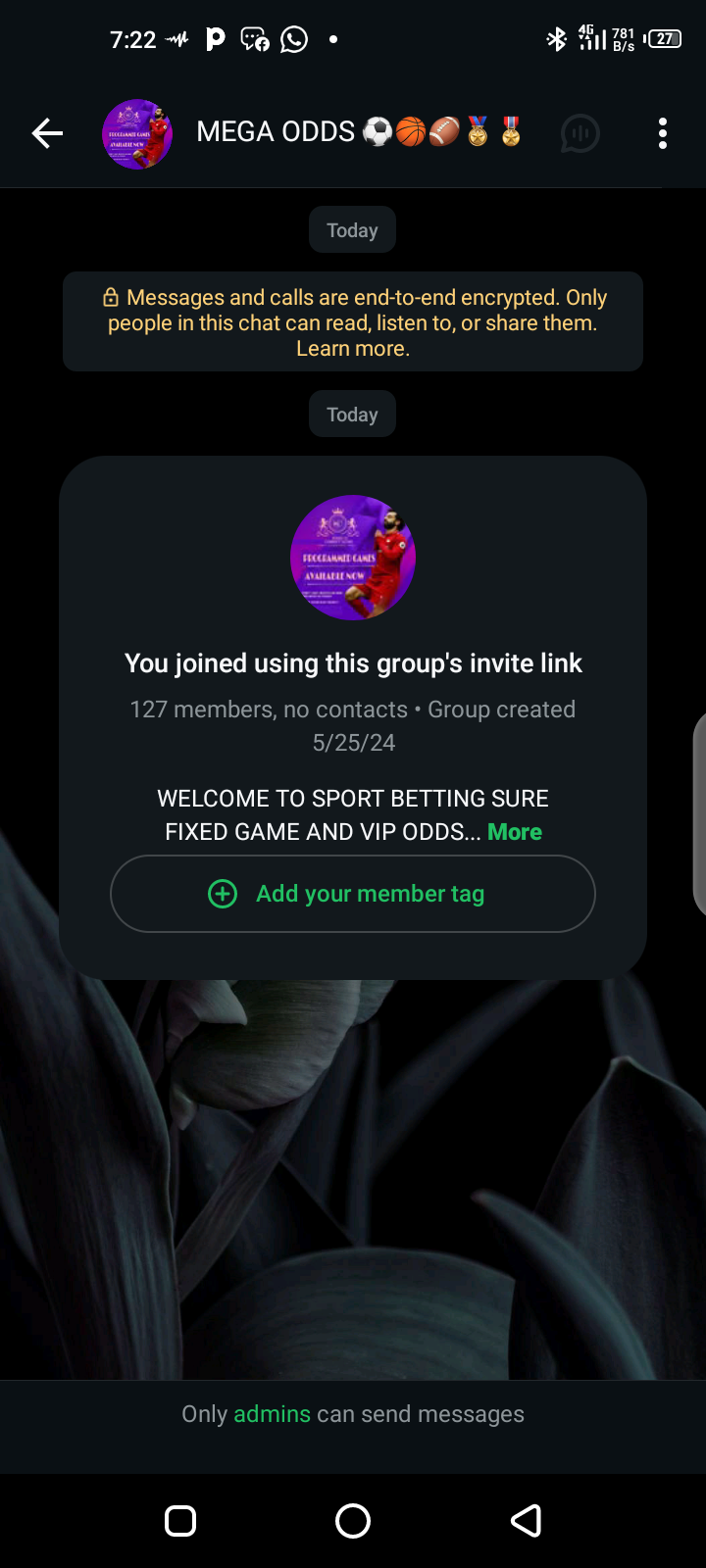Viewport: 706px width, 1568px height.
Task: Expand the description with More
Action: pyautogui.click(x=514, y=832)
